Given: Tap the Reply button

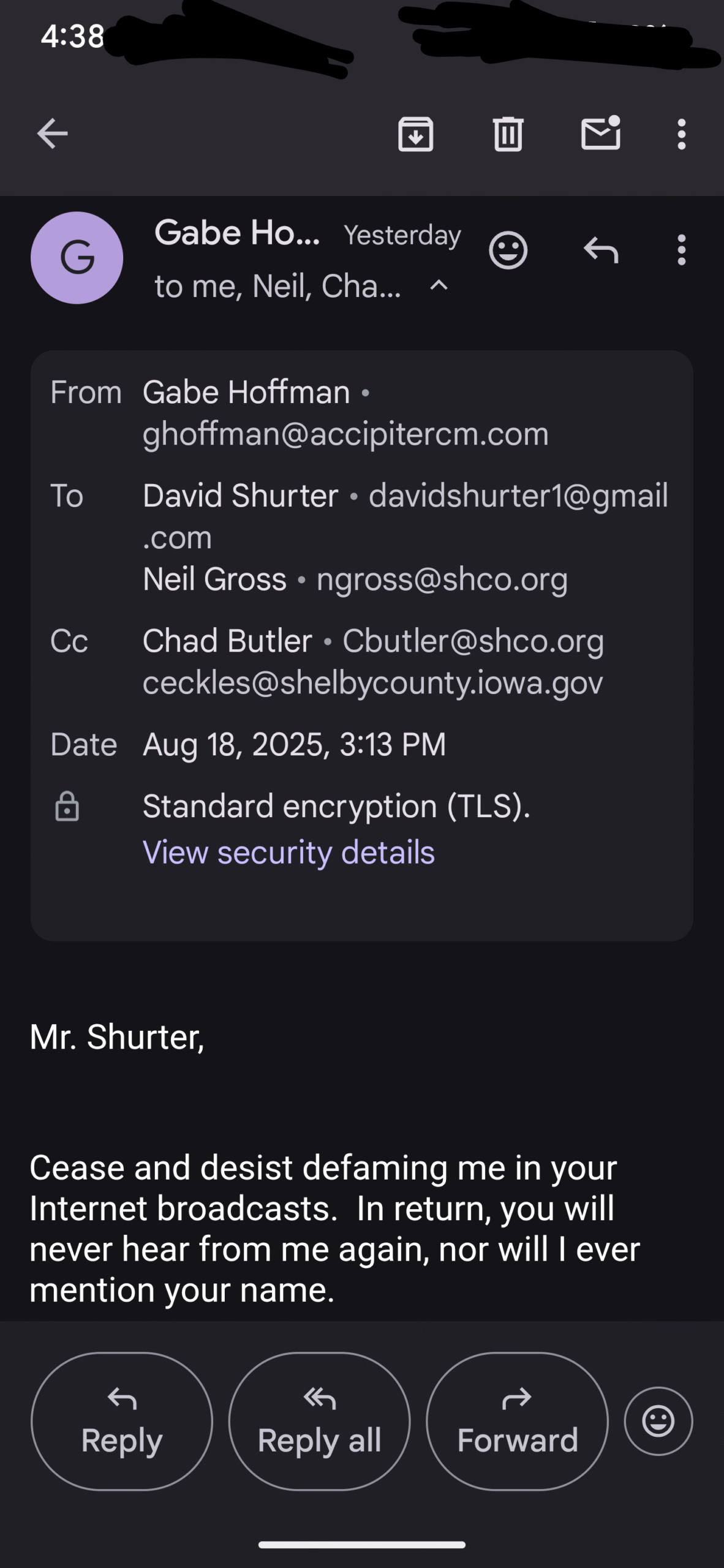Looking at the screenshot, I should [x=122, y=1421].
